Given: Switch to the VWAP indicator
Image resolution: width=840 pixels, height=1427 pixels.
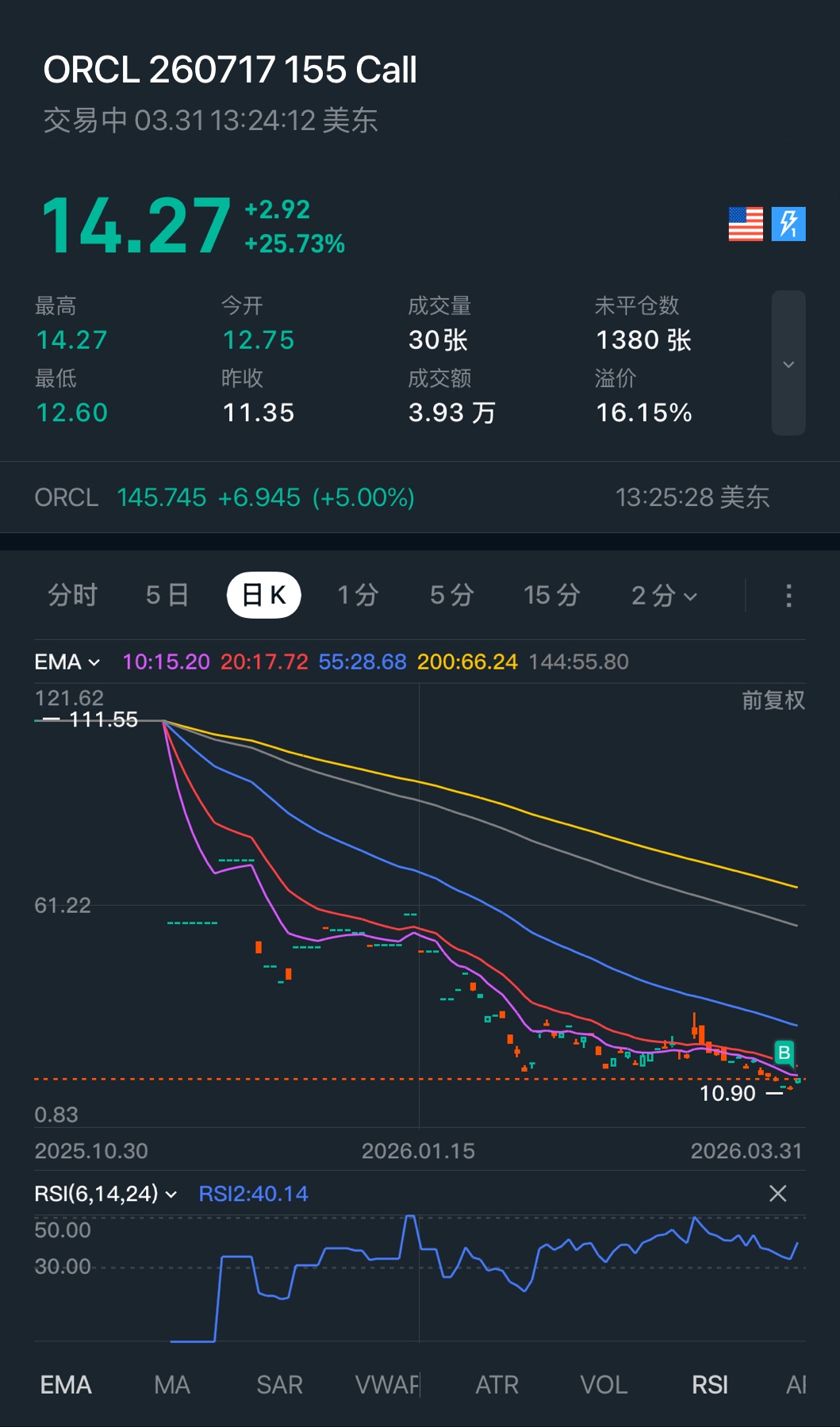Looking at the screenshot, I should coord(387,1385).
